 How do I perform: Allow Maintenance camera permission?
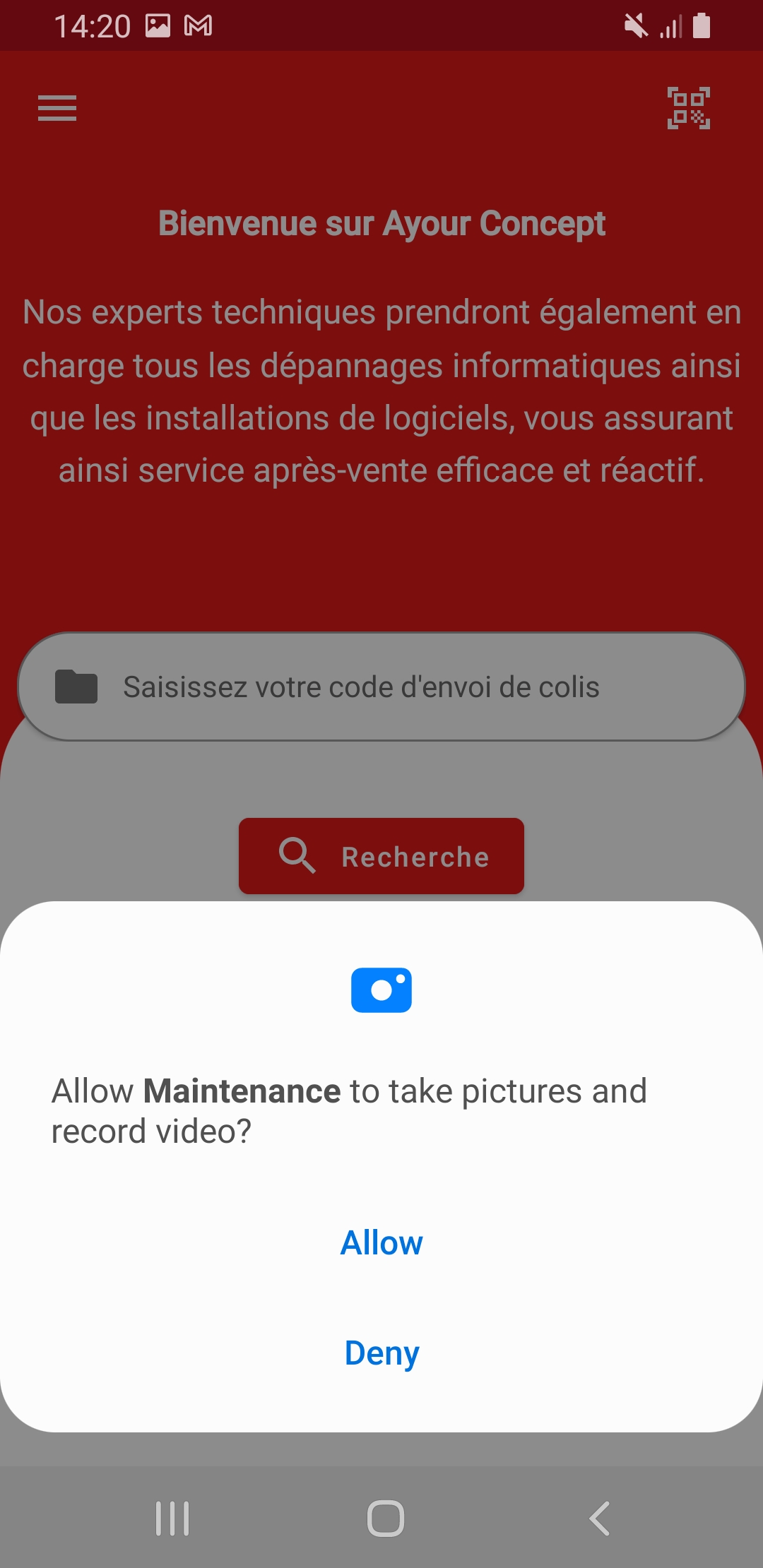pos(381,1242)
